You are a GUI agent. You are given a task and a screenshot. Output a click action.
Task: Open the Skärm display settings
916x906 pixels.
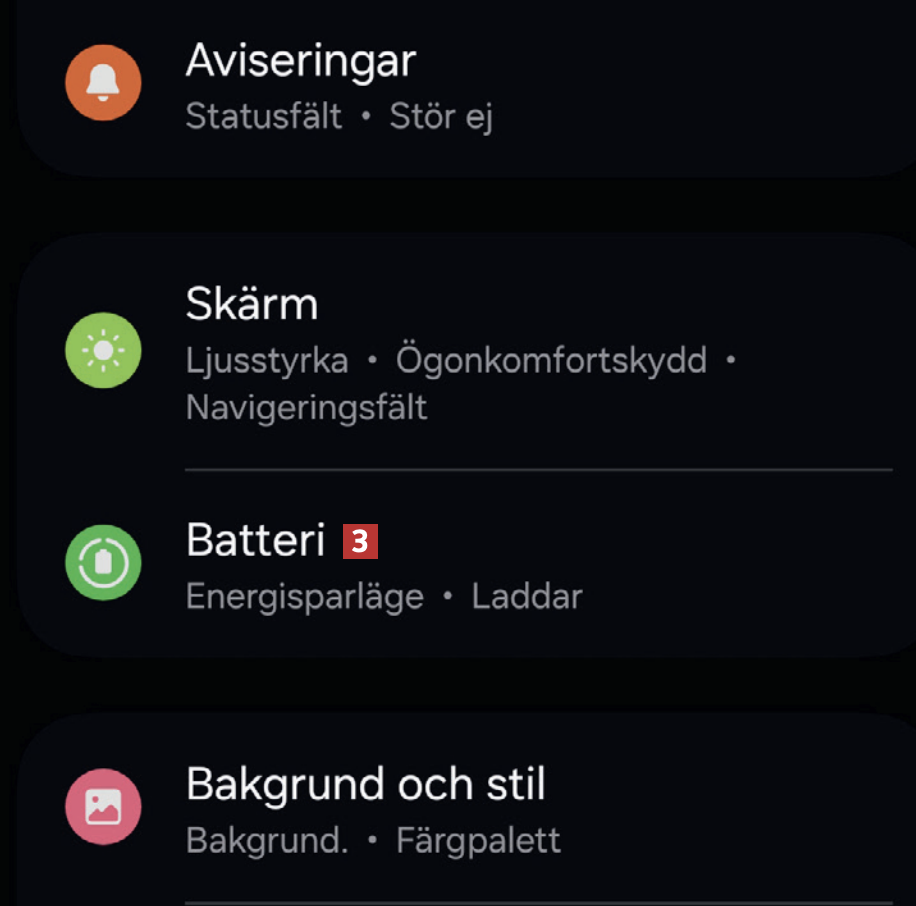point(252,304)
